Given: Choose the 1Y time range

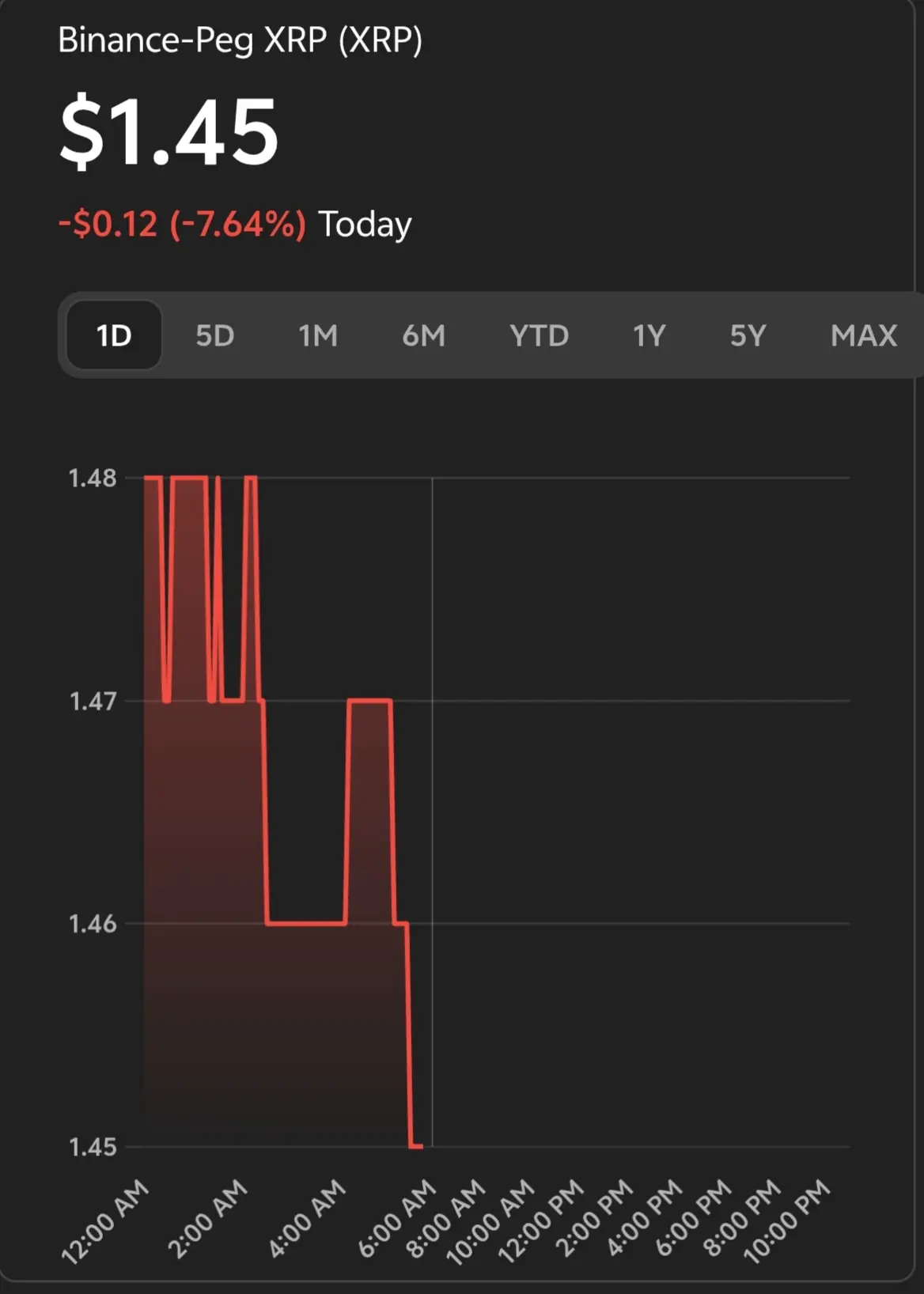Looking at the screenshot, I should pyautogui.click(x=649, y=335).
